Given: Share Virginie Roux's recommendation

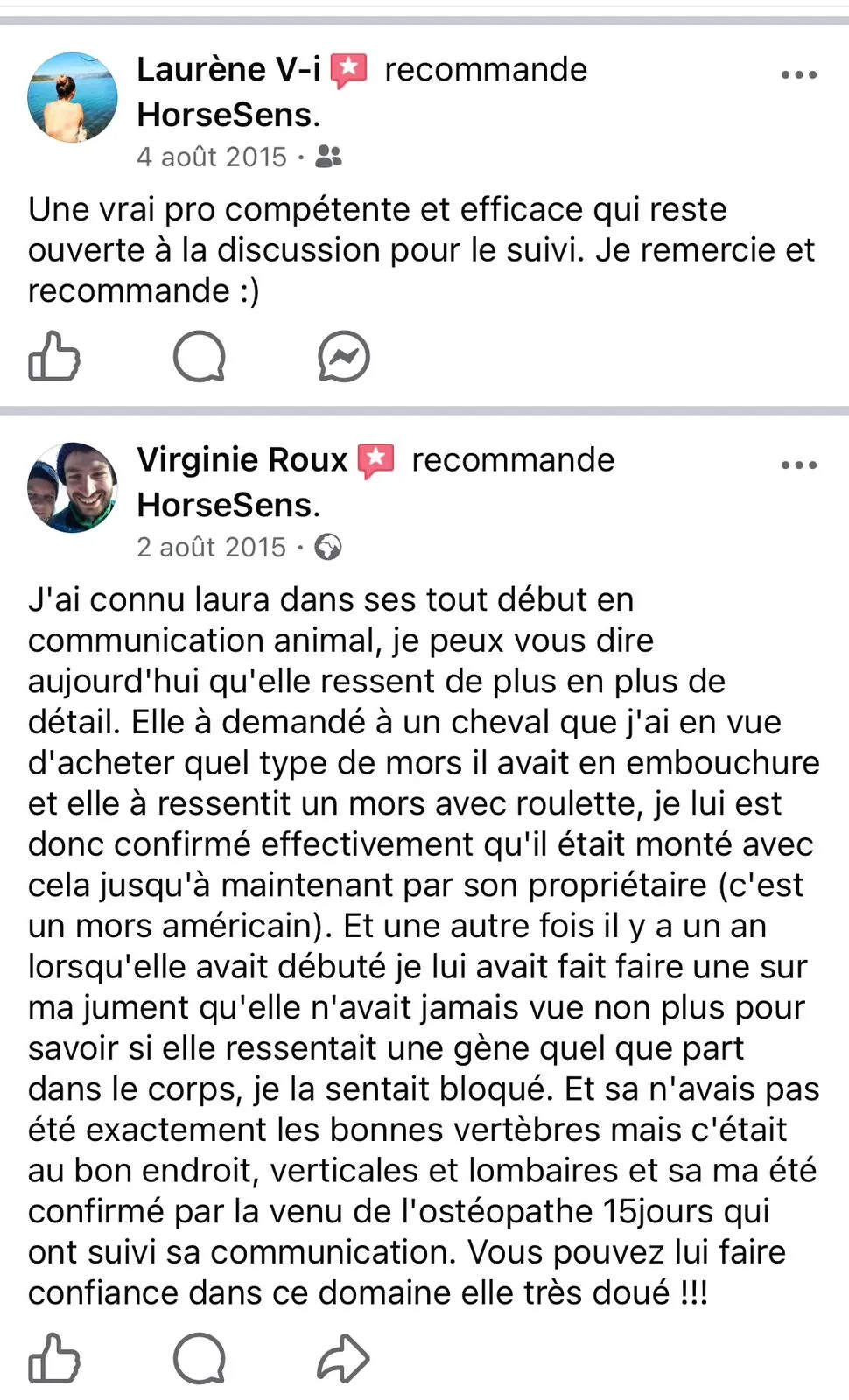Looking at the screenshot, I should point(343,1358).
